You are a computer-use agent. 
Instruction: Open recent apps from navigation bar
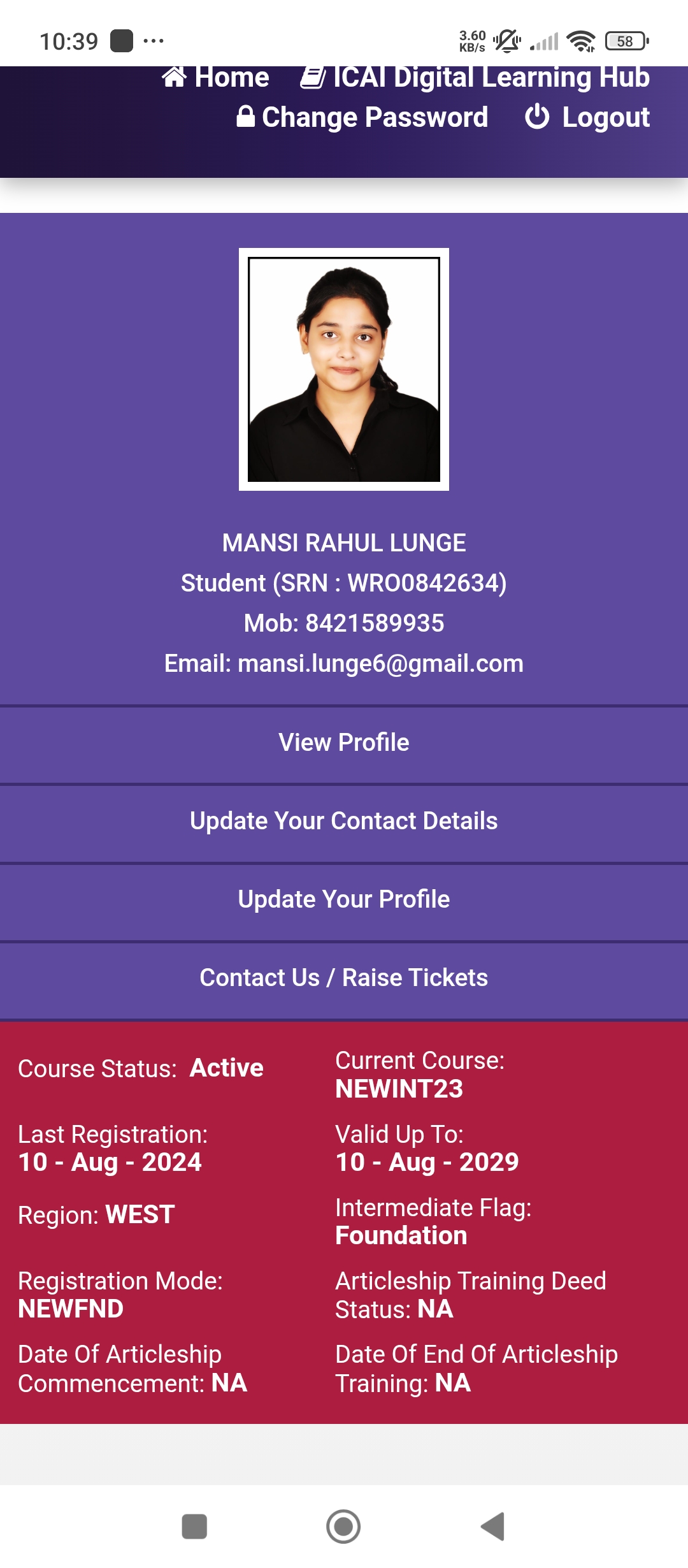point(194,1527)
